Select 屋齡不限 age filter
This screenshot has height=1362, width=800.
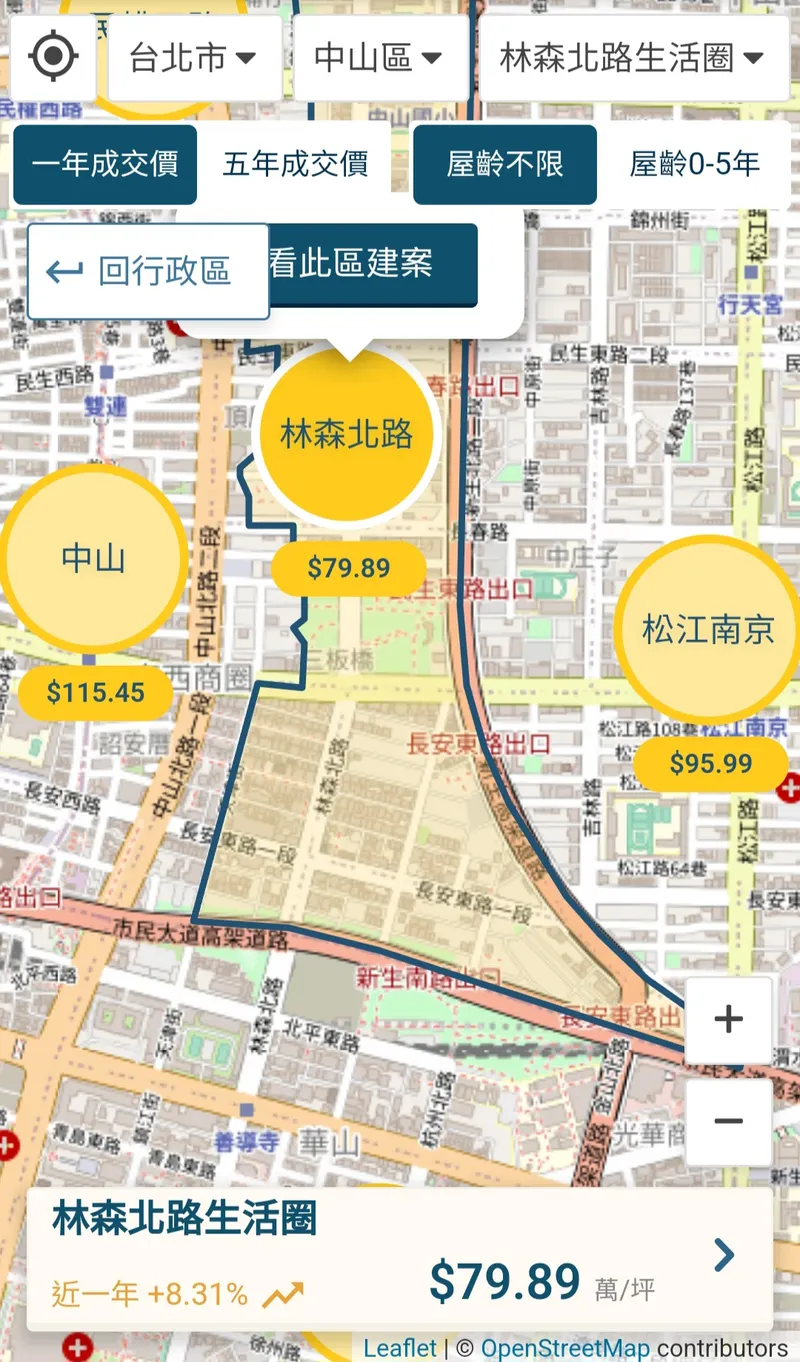505,164
